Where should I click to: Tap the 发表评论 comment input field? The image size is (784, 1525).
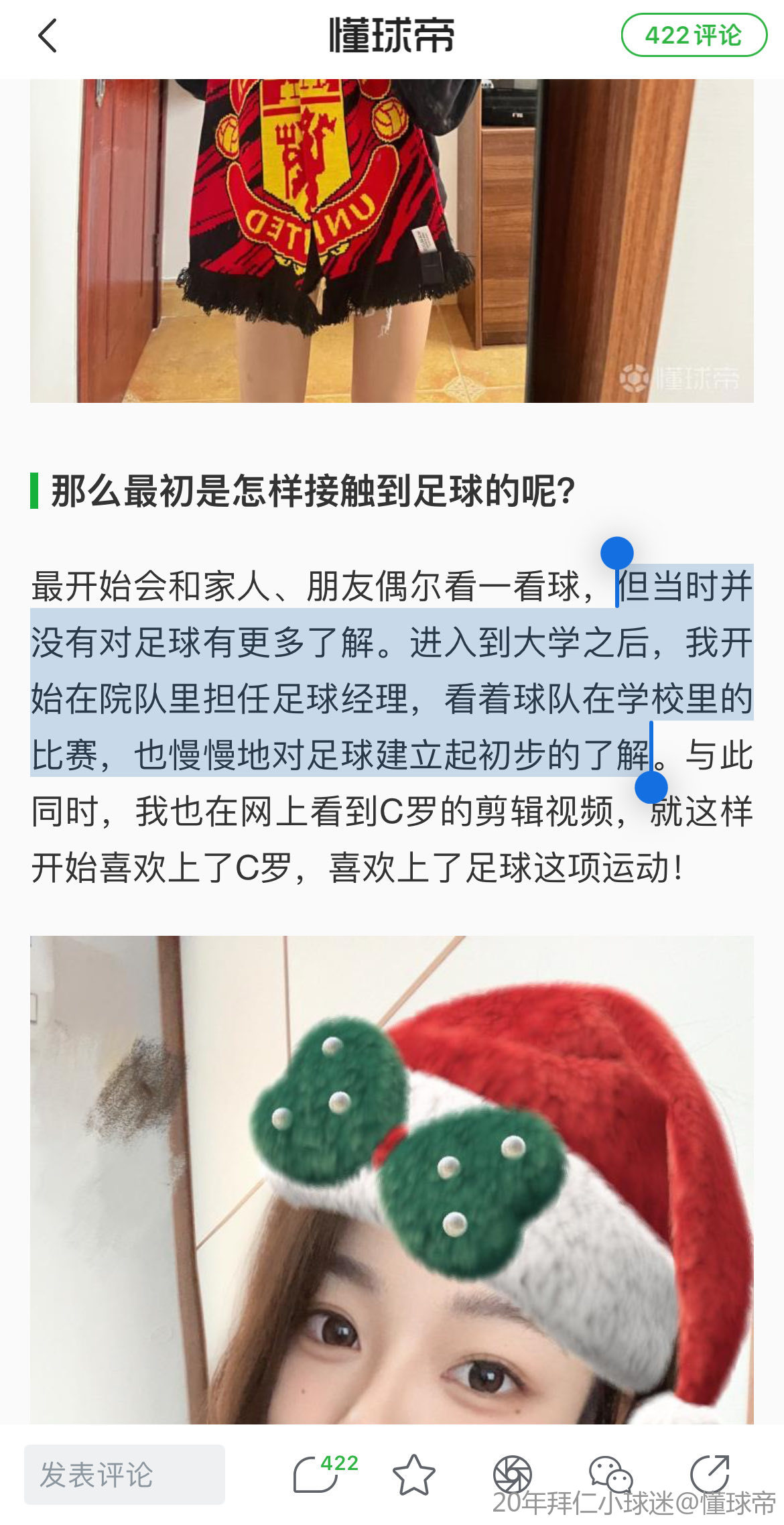click(125, 1475)
